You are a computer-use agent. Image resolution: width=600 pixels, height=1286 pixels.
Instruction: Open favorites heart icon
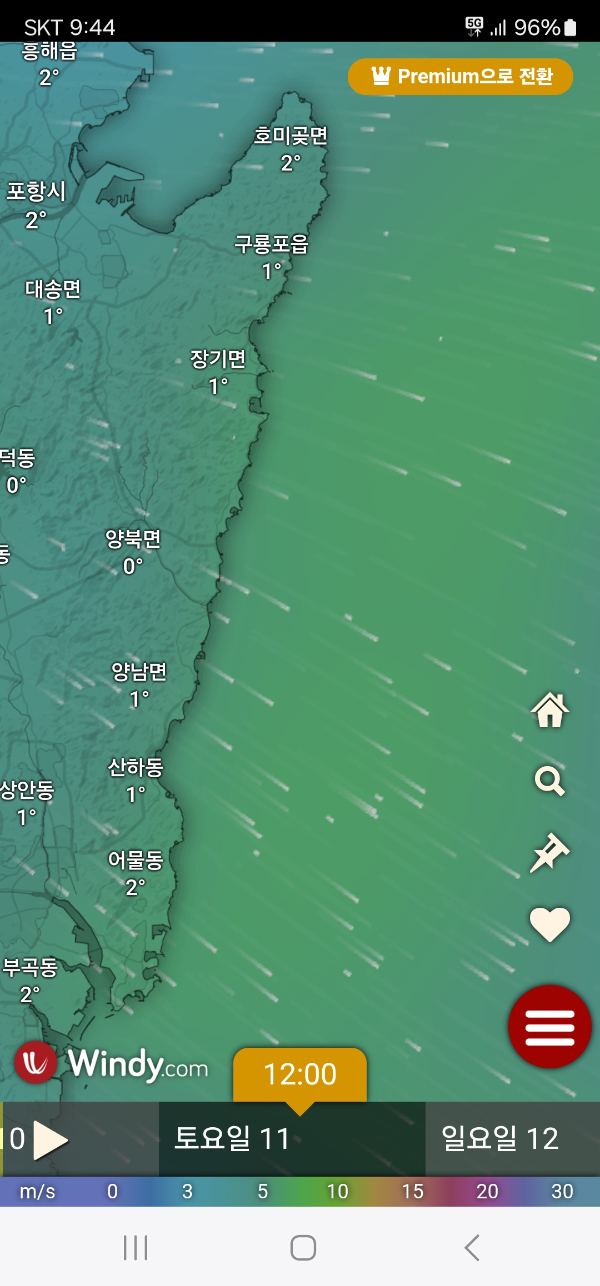pyautogui.click(x=550, y=925)
